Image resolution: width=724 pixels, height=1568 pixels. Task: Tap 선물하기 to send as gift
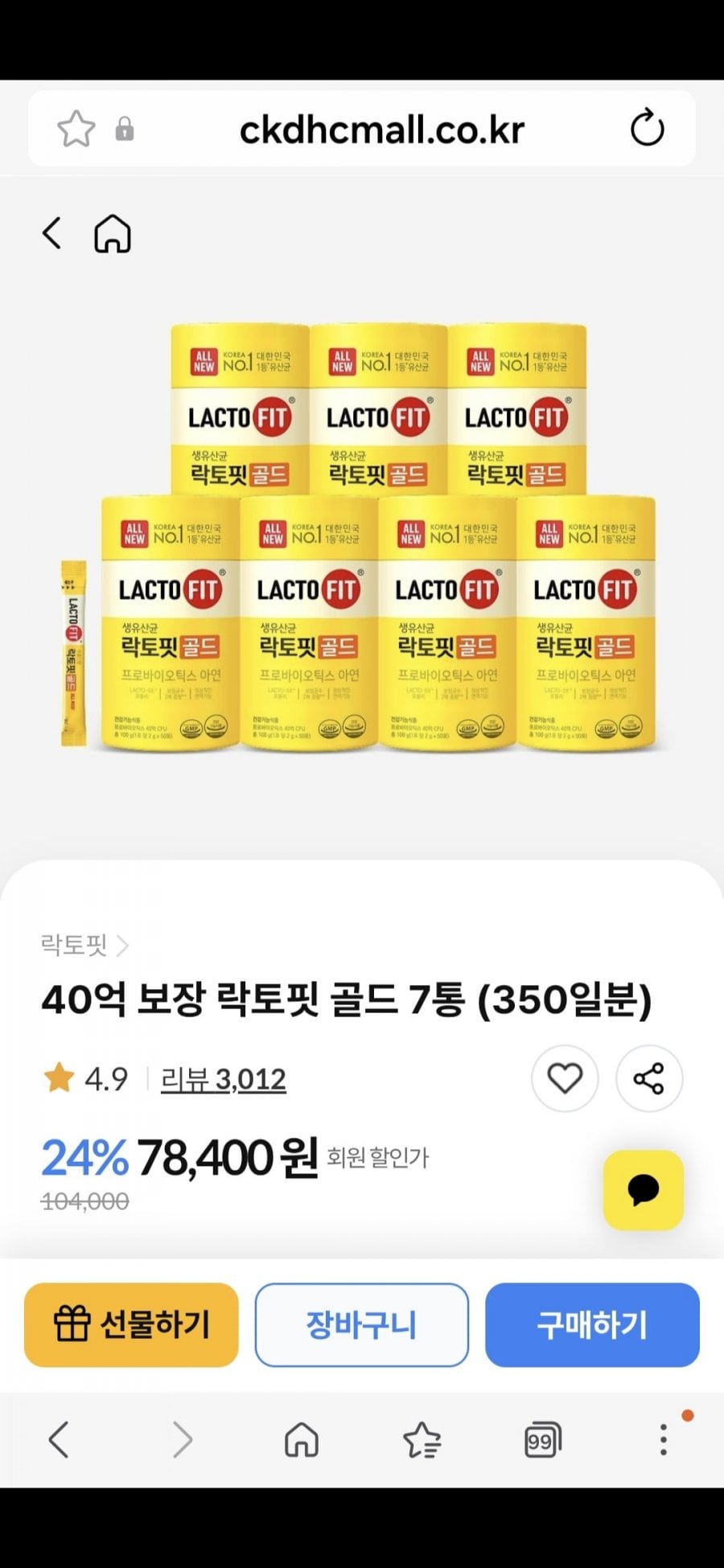coord(131,1324)
